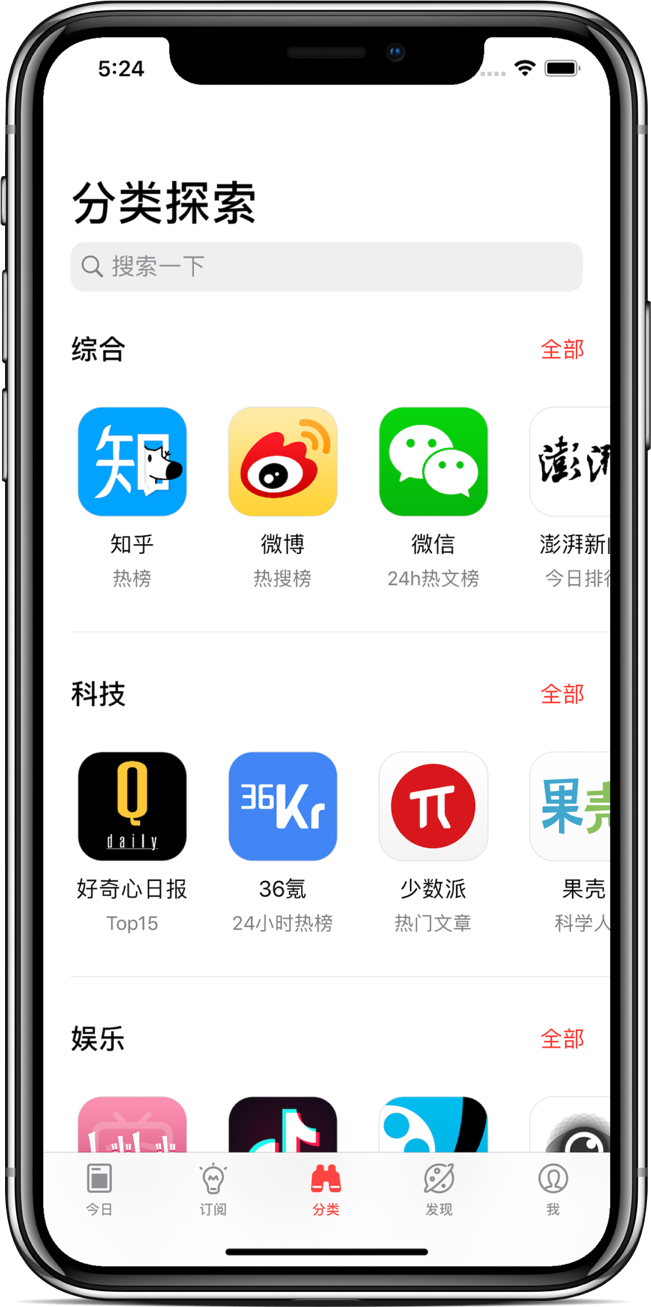Open 少数派 热门文章

pyautogui.click(x=433, y=807)
